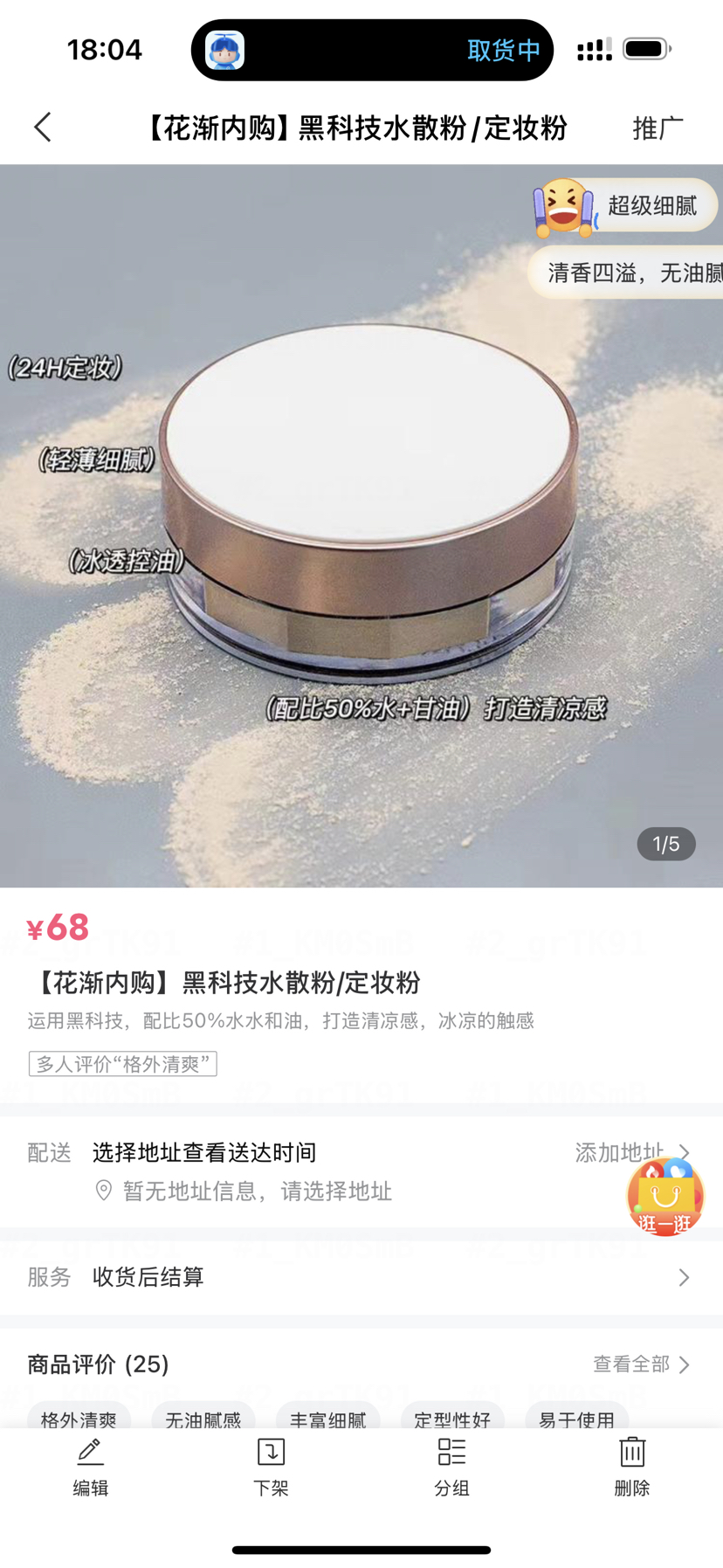
Task: Select the 定型性好 review tag
Action: point(453,1419)
